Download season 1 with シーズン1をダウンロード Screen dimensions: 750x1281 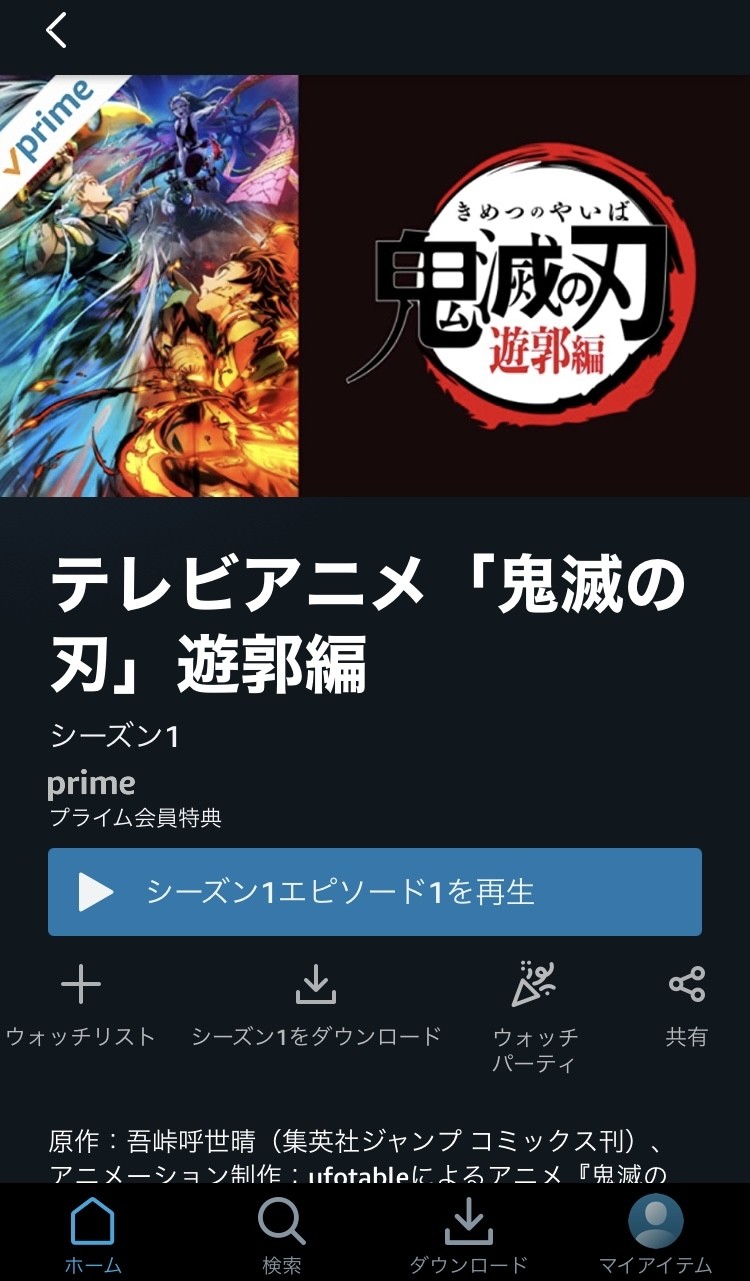click(x=316, y=1005)
